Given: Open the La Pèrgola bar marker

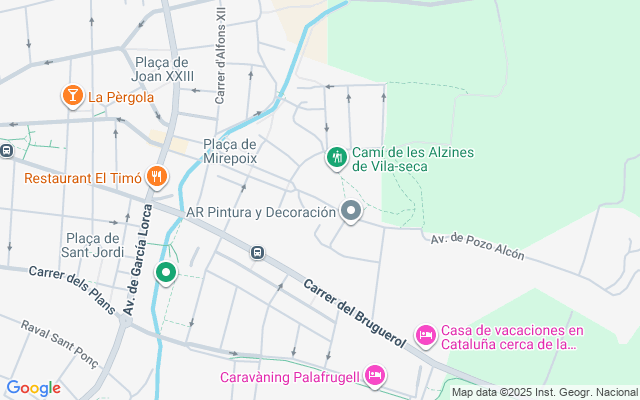Looking at the screenshot, I should pyautogui.click(x=73, y=97).
